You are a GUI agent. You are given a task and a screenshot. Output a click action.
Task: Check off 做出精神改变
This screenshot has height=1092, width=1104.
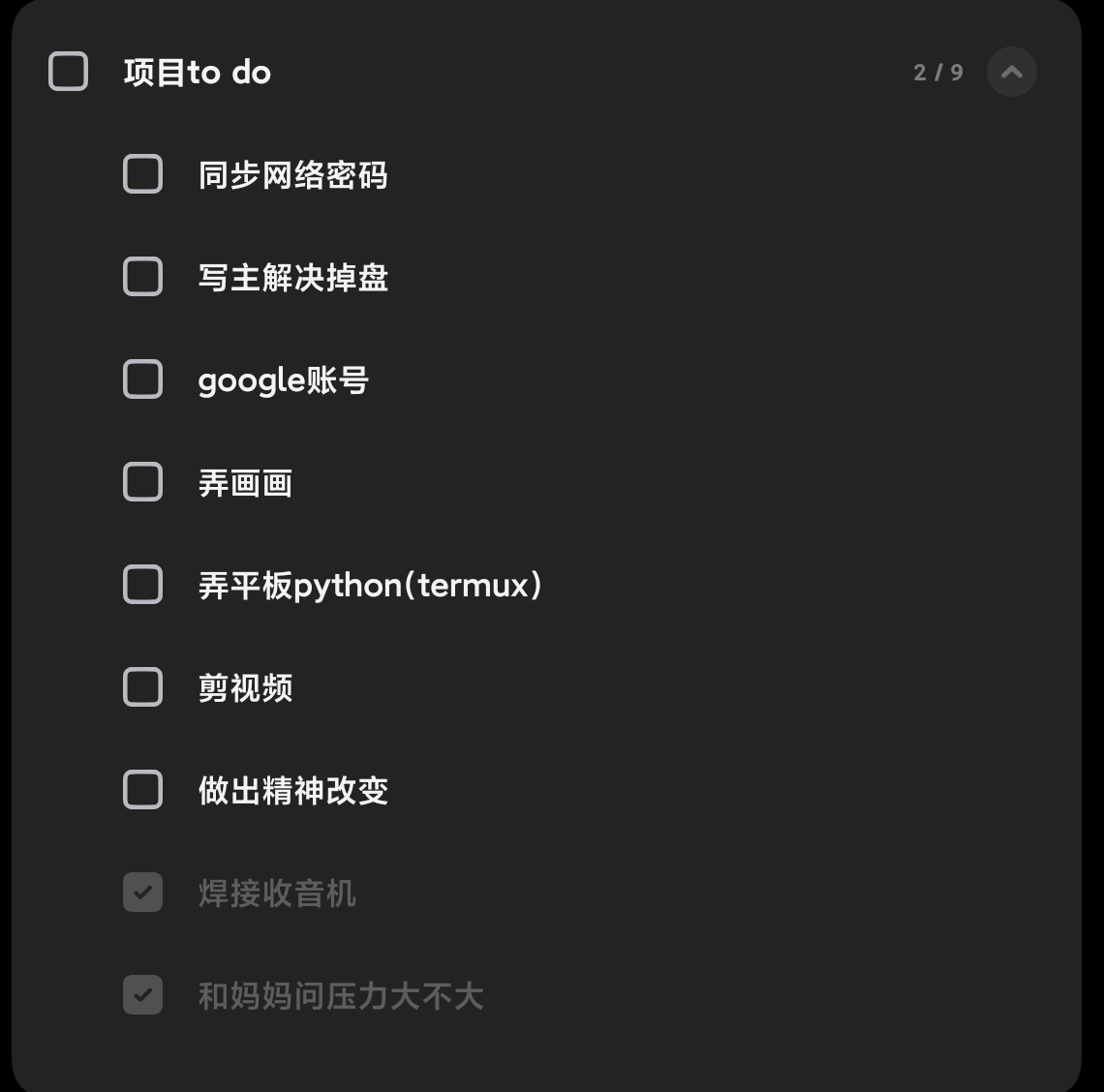point(142,790)
